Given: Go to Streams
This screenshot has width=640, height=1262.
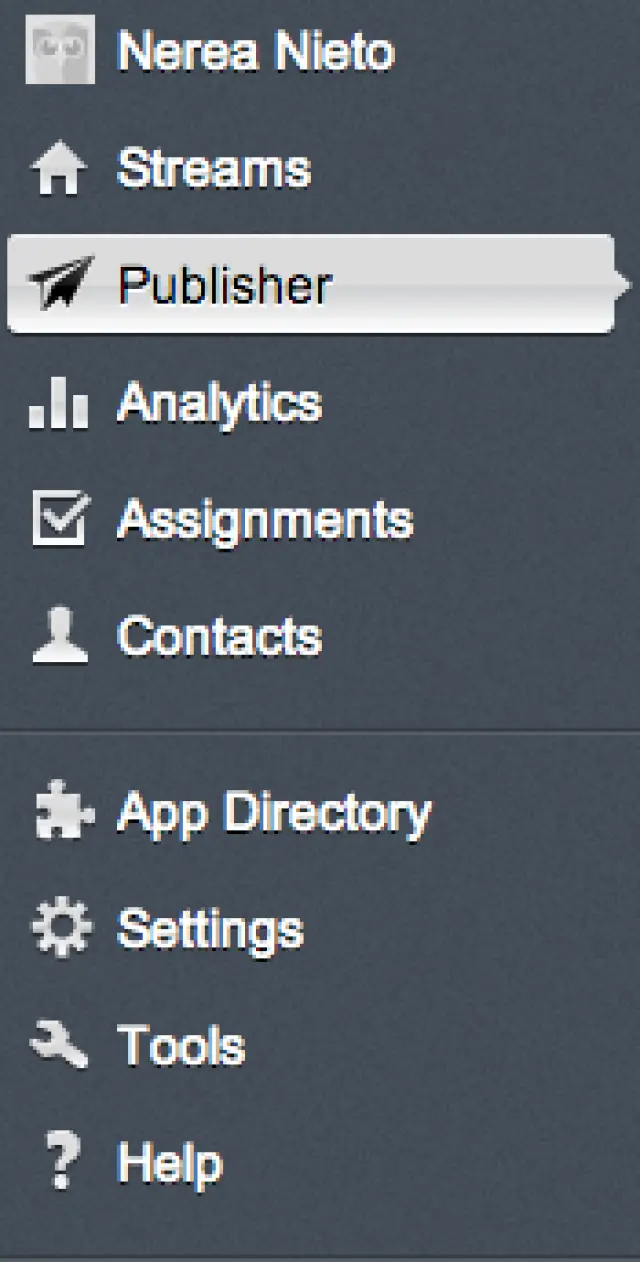Looking at the screenshot, I should 213,169.
